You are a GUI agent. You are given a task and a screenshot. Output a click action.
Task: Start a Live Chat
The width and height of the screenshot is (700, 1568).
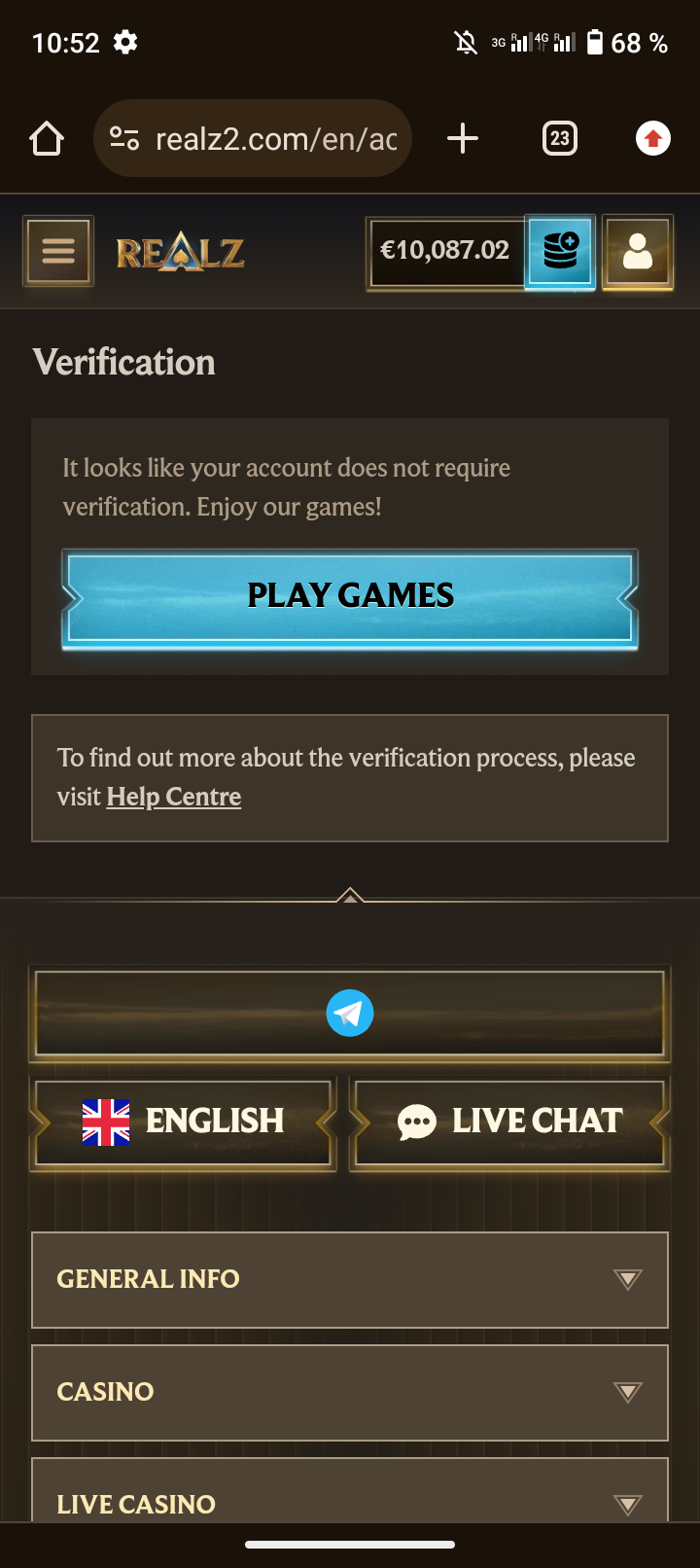point(509,1122)
